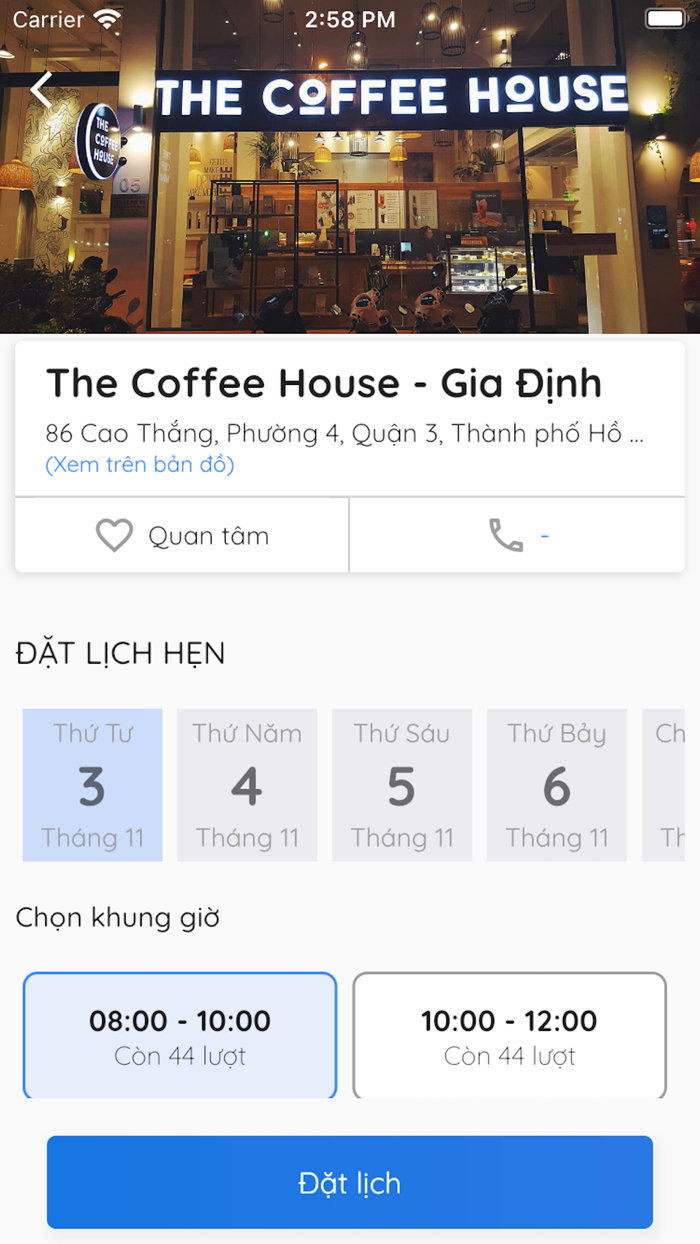This screenshot has width=700, height=1244.
Task: Mark the shop as "Quan tâm"
Action: pyautogui.click(x=182, y=536)
